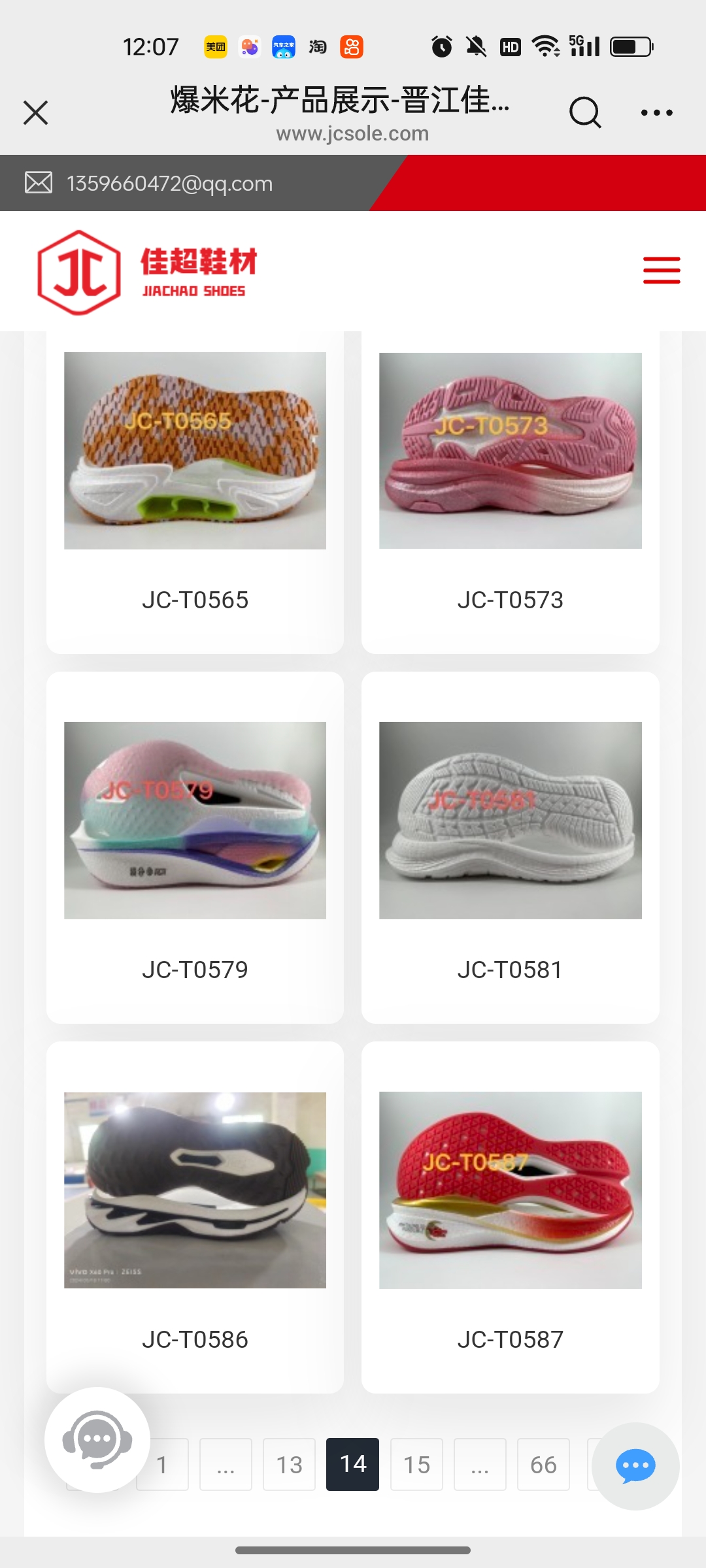706x1568 pixels.
Task: Go to page 13
Action: click(289, 1465)
